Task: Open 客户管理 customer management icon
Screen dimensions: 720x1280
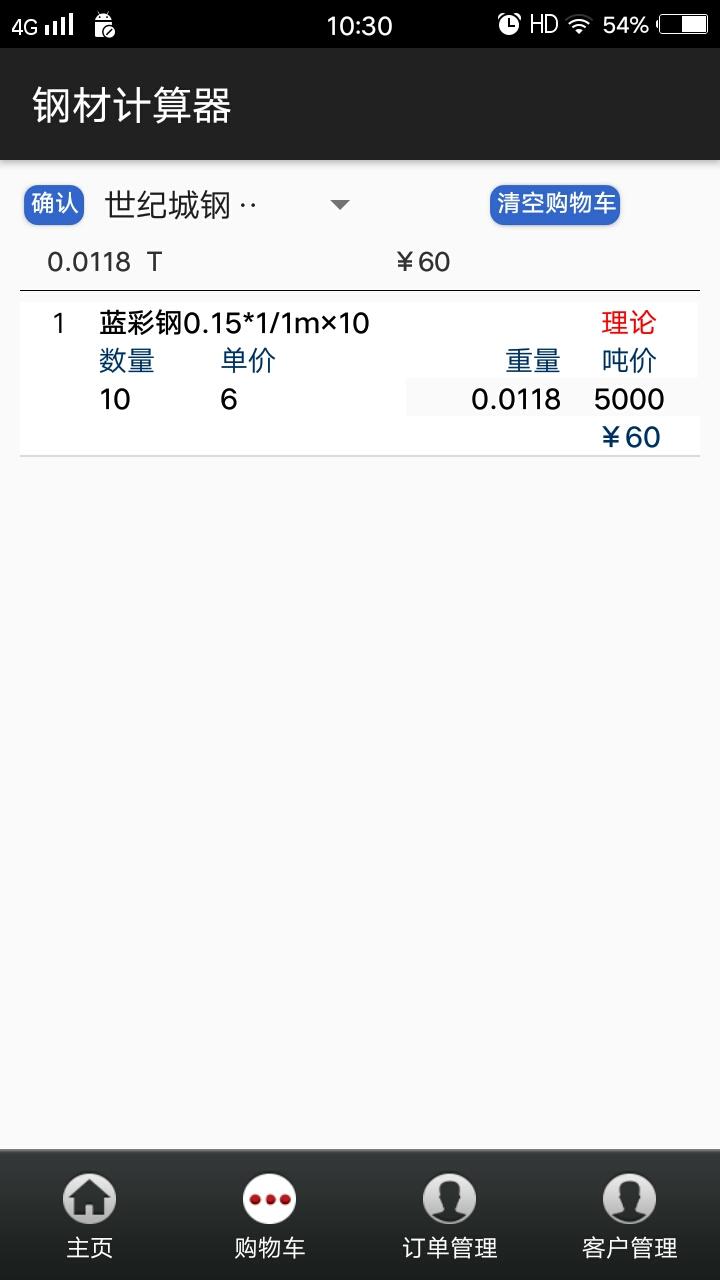Action: click(629, 1198)
